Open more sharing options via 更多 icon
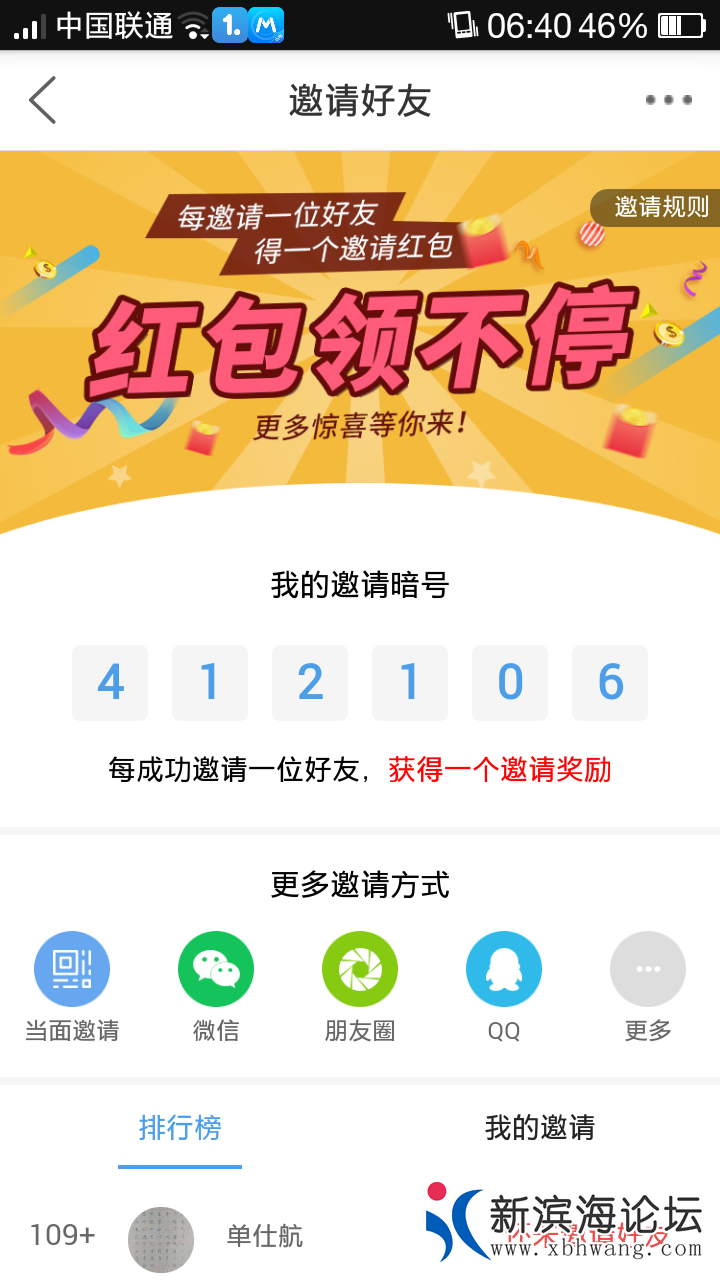This screenshot has width=720, height=1280. click(x=648, y=968)
